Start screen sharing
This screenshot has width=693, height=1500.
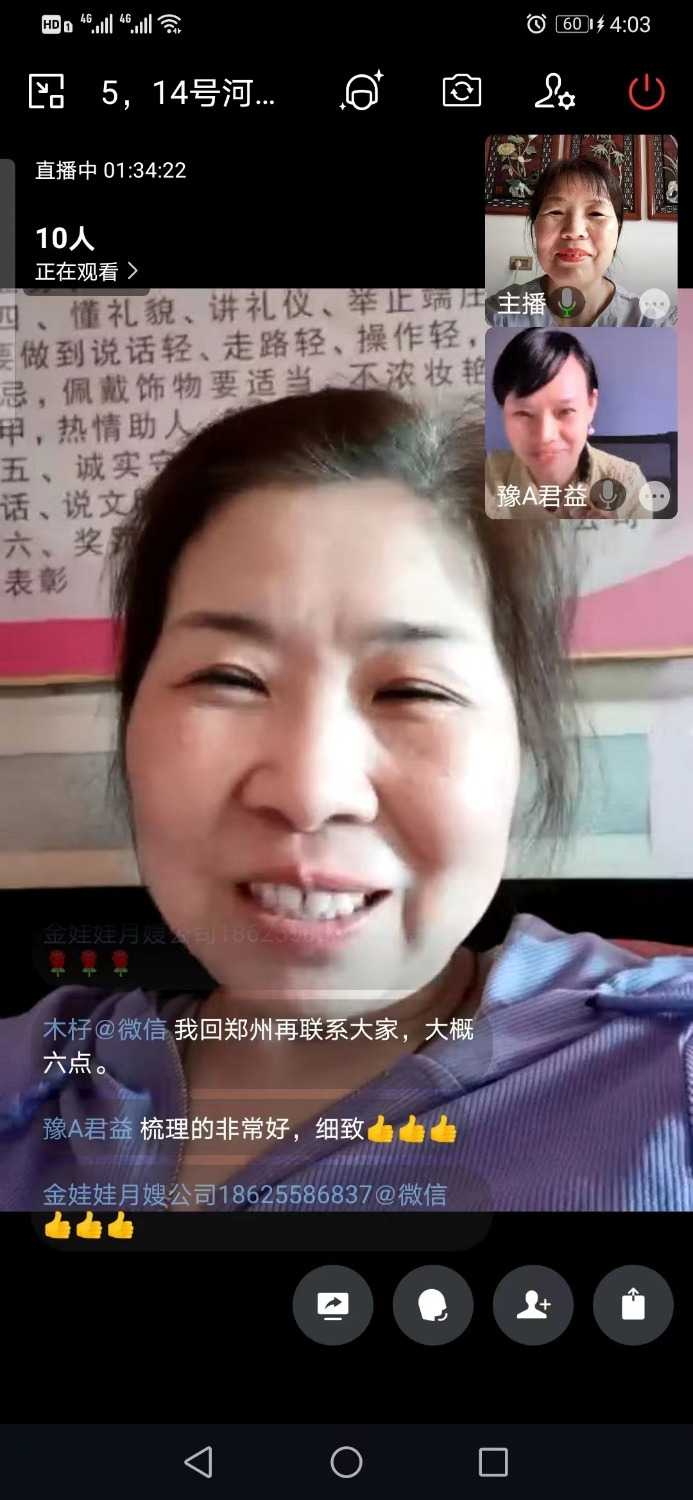[333, 1305]
